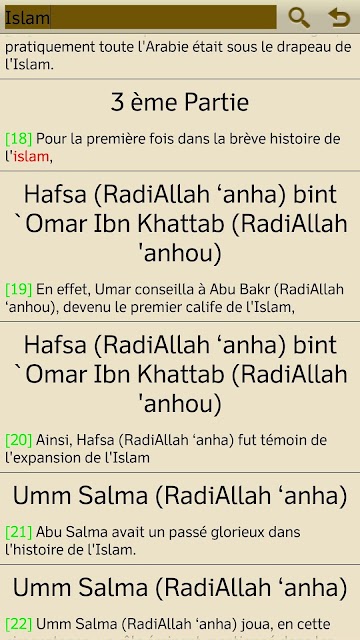360x640 pixels.
Task: Open search result number 19
Action: [x=180, y=246]
